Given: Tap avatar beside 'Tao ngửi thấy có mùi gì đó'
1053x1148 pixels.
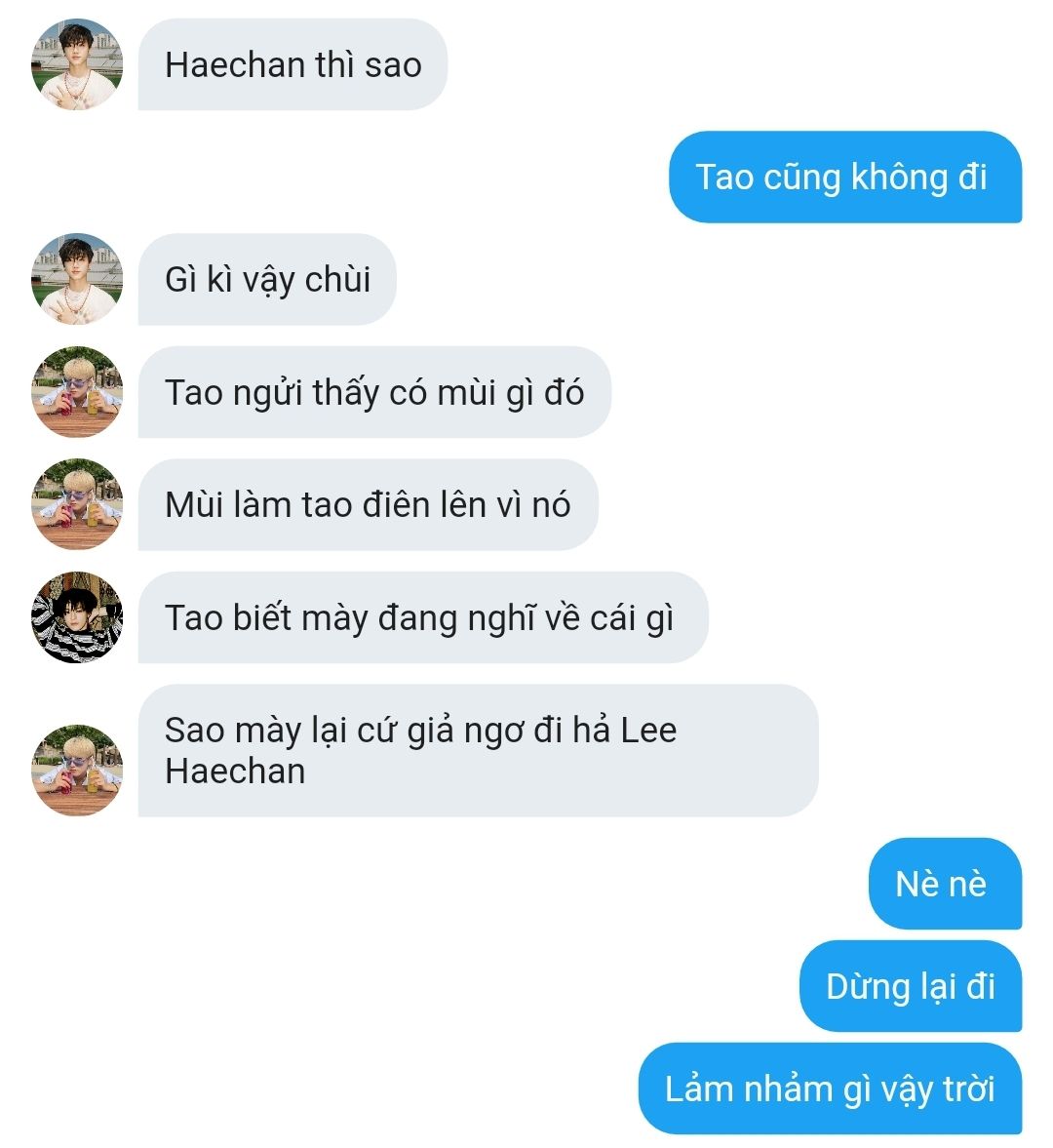Looking at the screenshot, I should tap(77, 392).
